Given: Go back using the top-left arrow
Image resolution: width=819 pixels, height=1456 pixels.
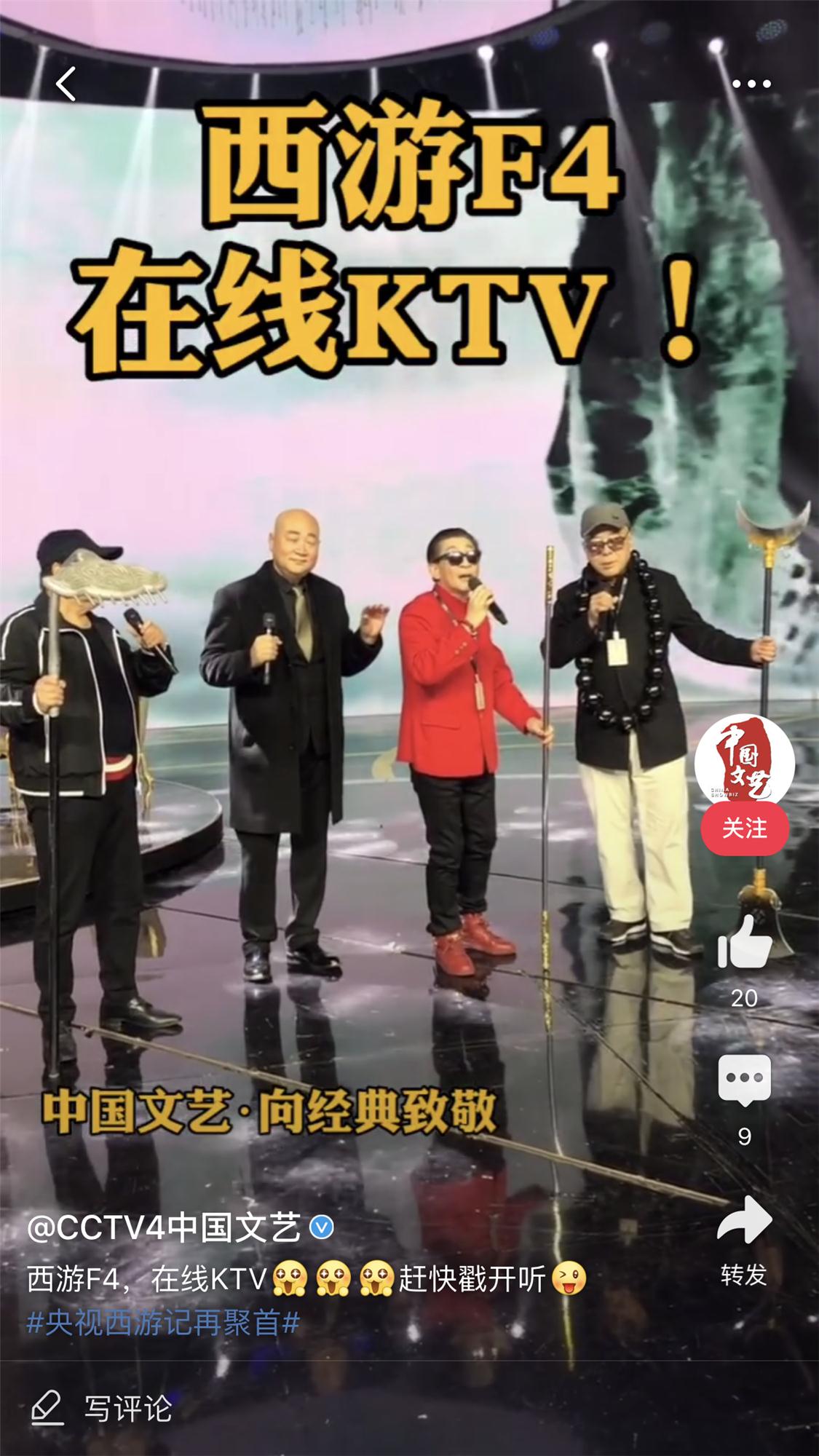Looking at the screenshot, I should (66, 84).
